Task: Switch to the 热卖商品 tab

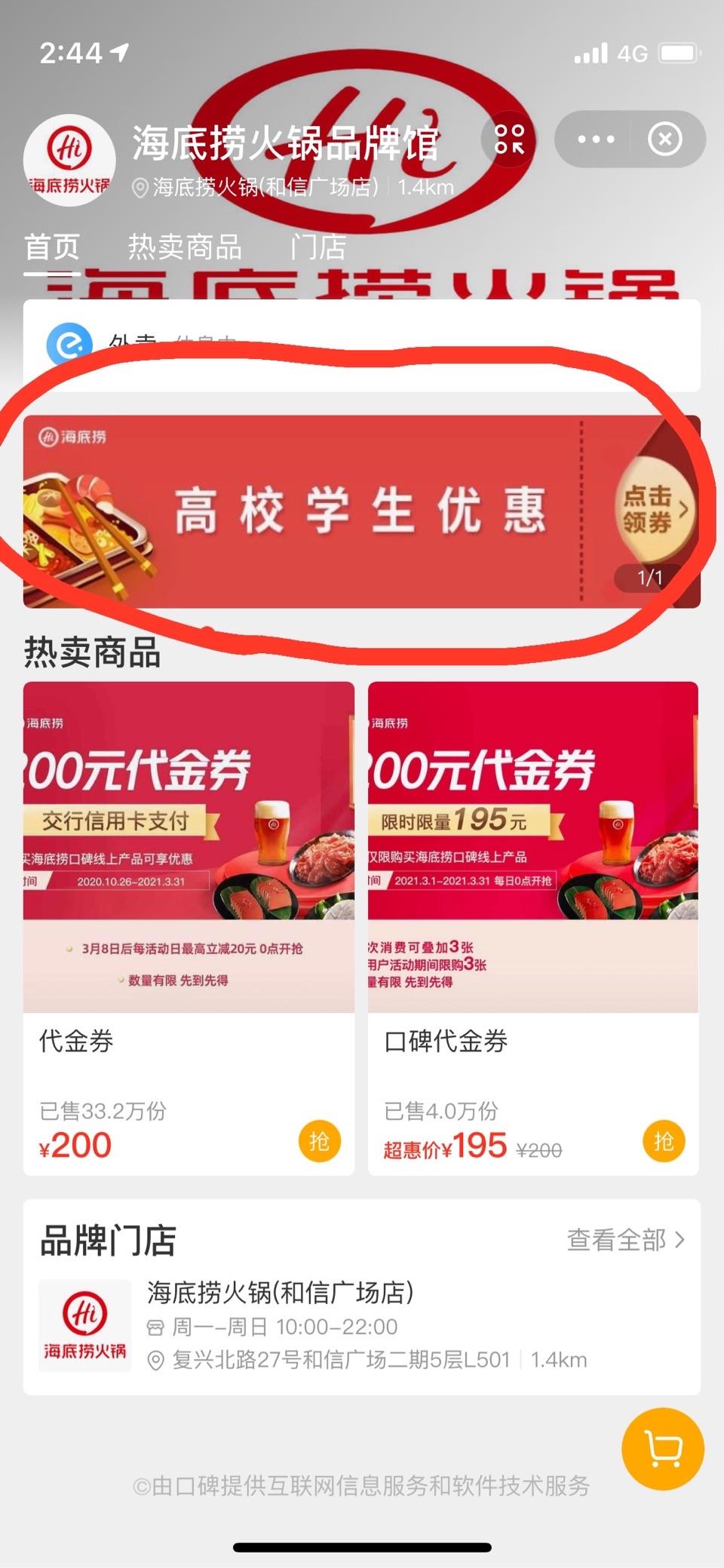Action: point(185,247)
